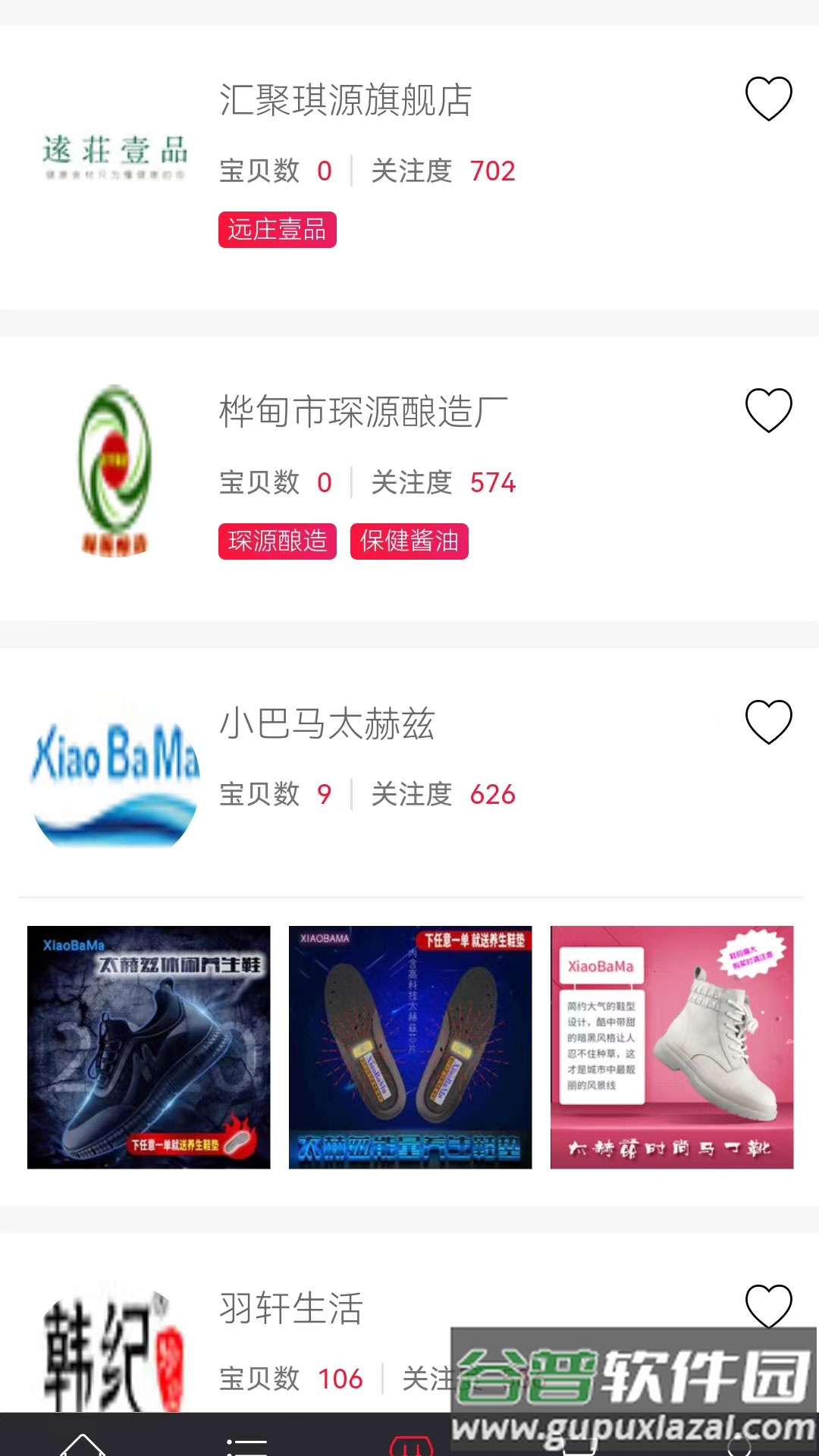Screen dimensions: 819x1456
Task: Open store page 小巴马太赫兹
Action: [326, 724]
